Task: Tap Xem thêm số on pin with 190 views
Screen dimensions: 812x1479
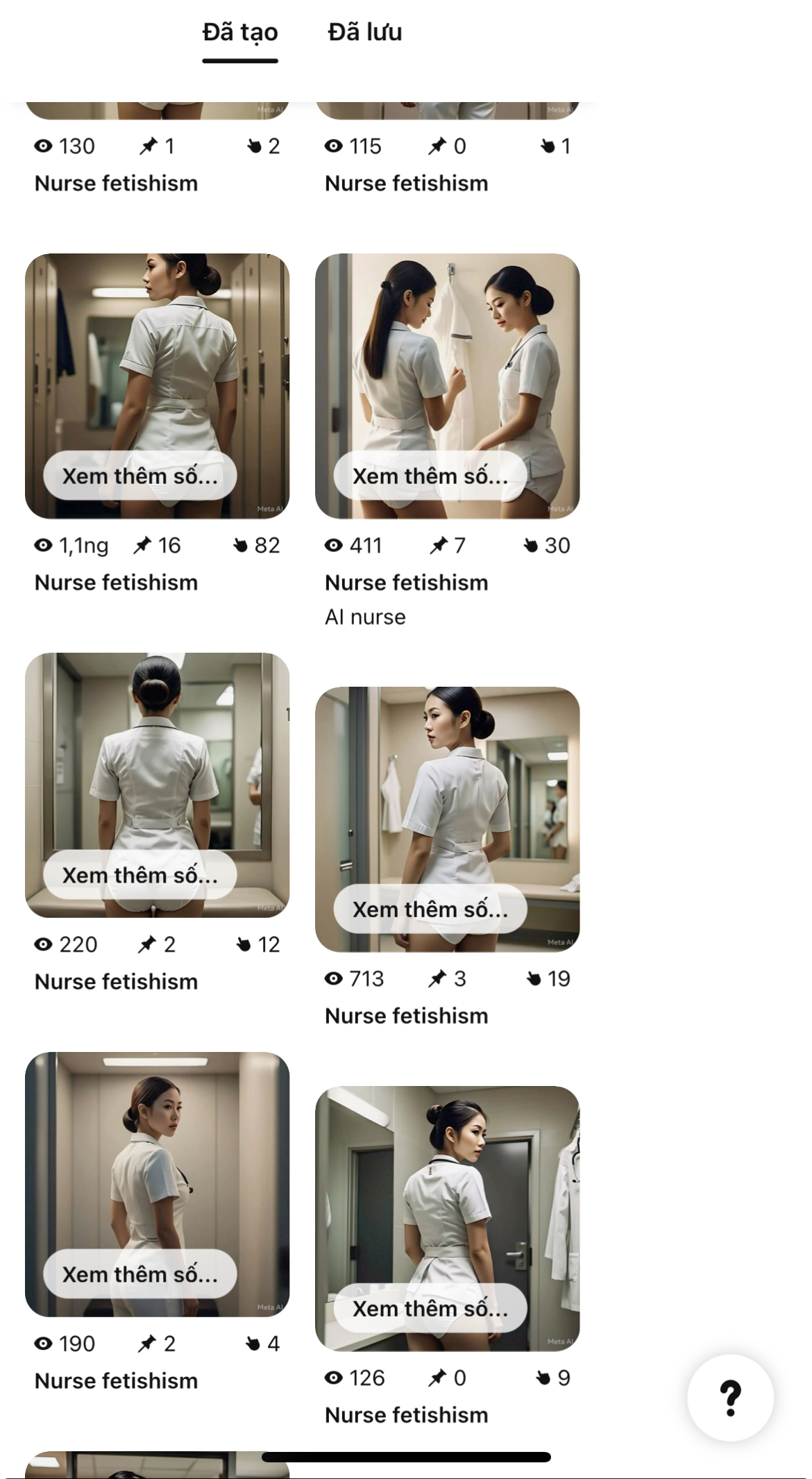Action: 140,1274
